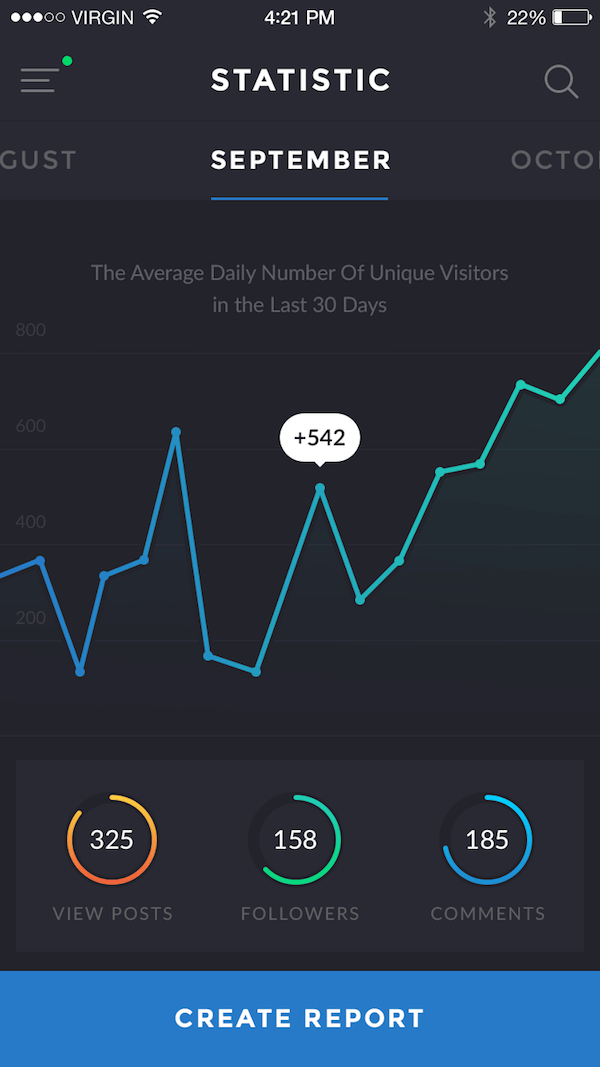The width and height of the screenshot is (600, 1067).
Task: Select the September tab
Action: coord(301,161)
